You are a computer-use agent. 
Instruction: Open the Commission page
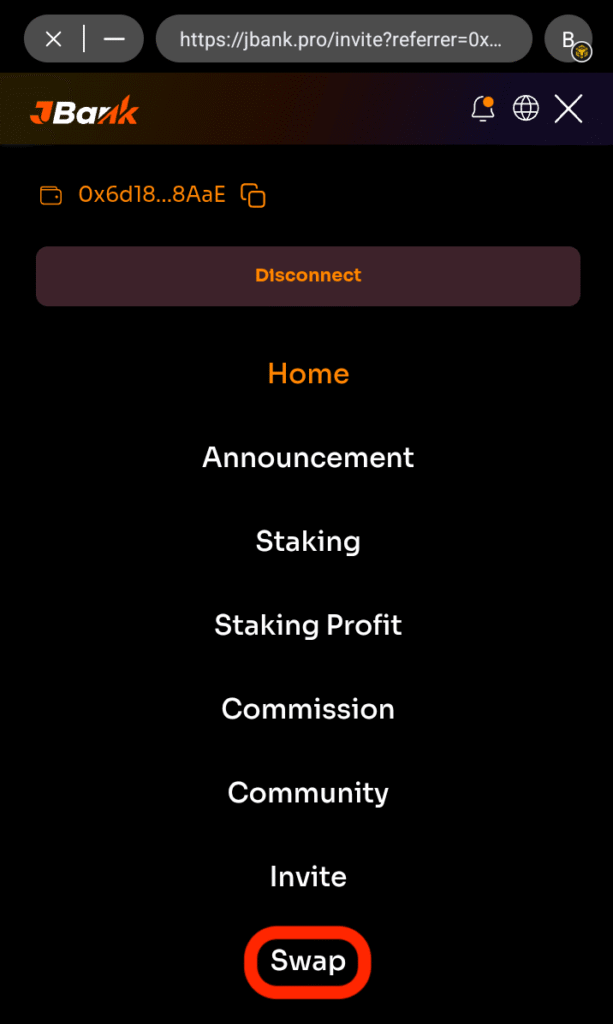point(308,709)
